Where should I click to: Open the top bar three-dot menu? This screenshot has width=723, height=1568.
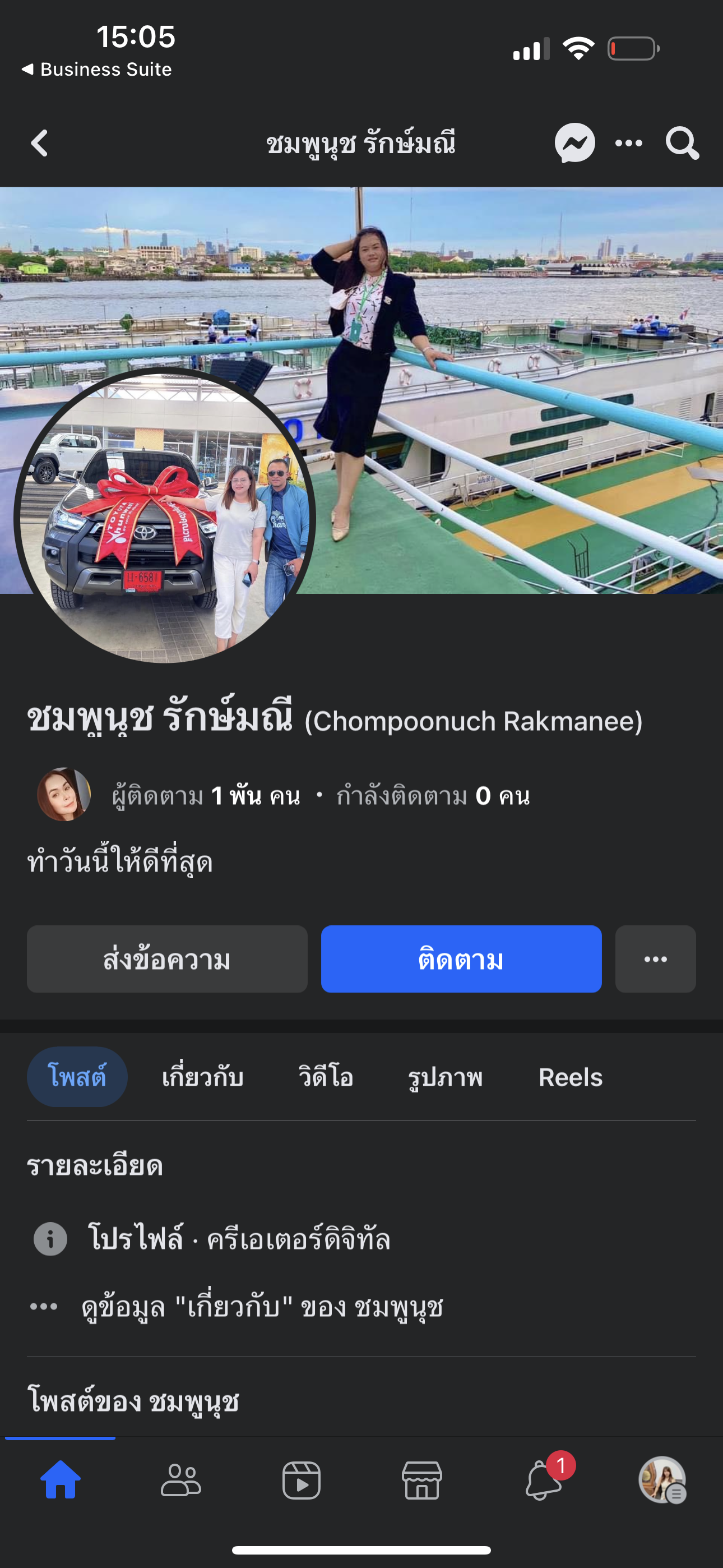(x=629, y=144)
